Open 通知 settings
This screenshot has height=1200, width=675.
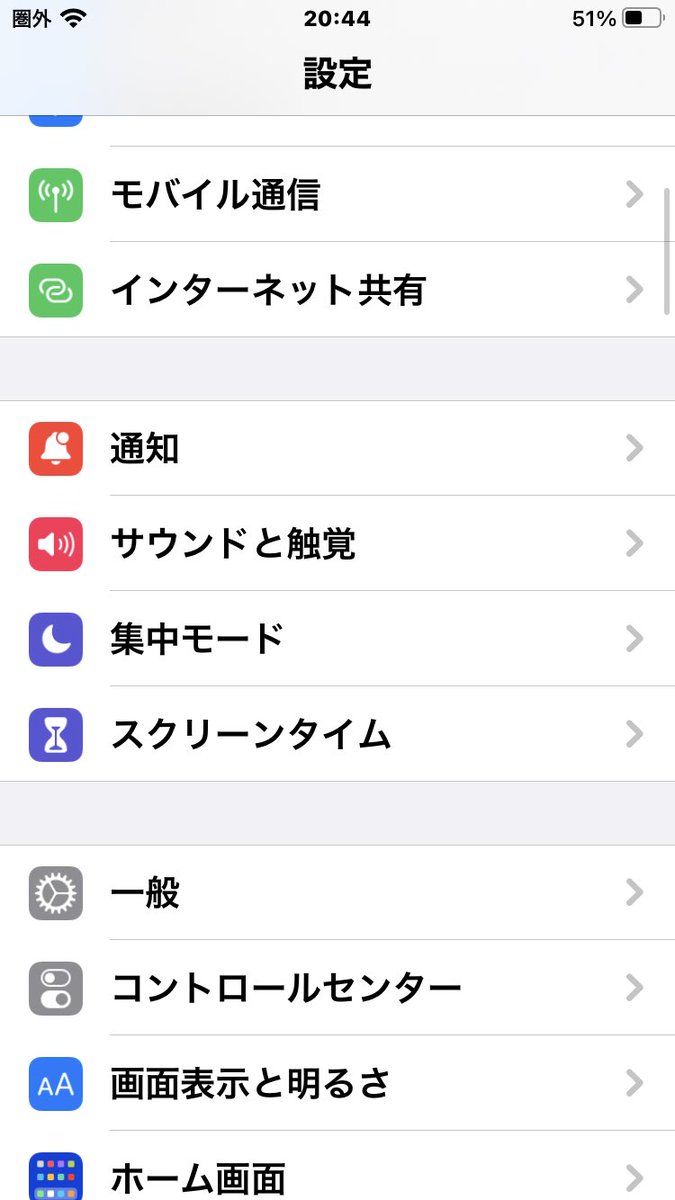click(337, 448)
